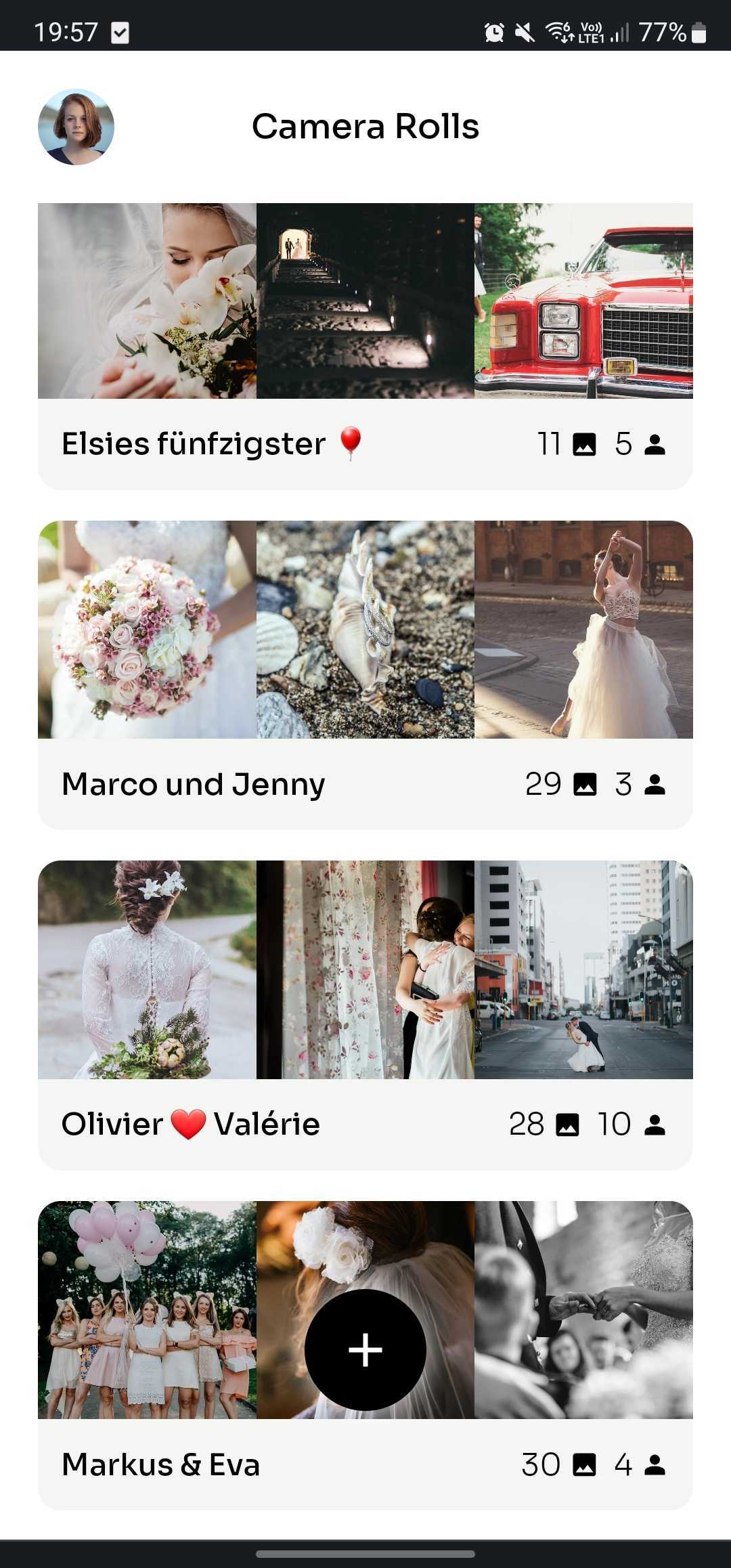Click the people icon for Marco und Jenny

(x=655, y=784)
